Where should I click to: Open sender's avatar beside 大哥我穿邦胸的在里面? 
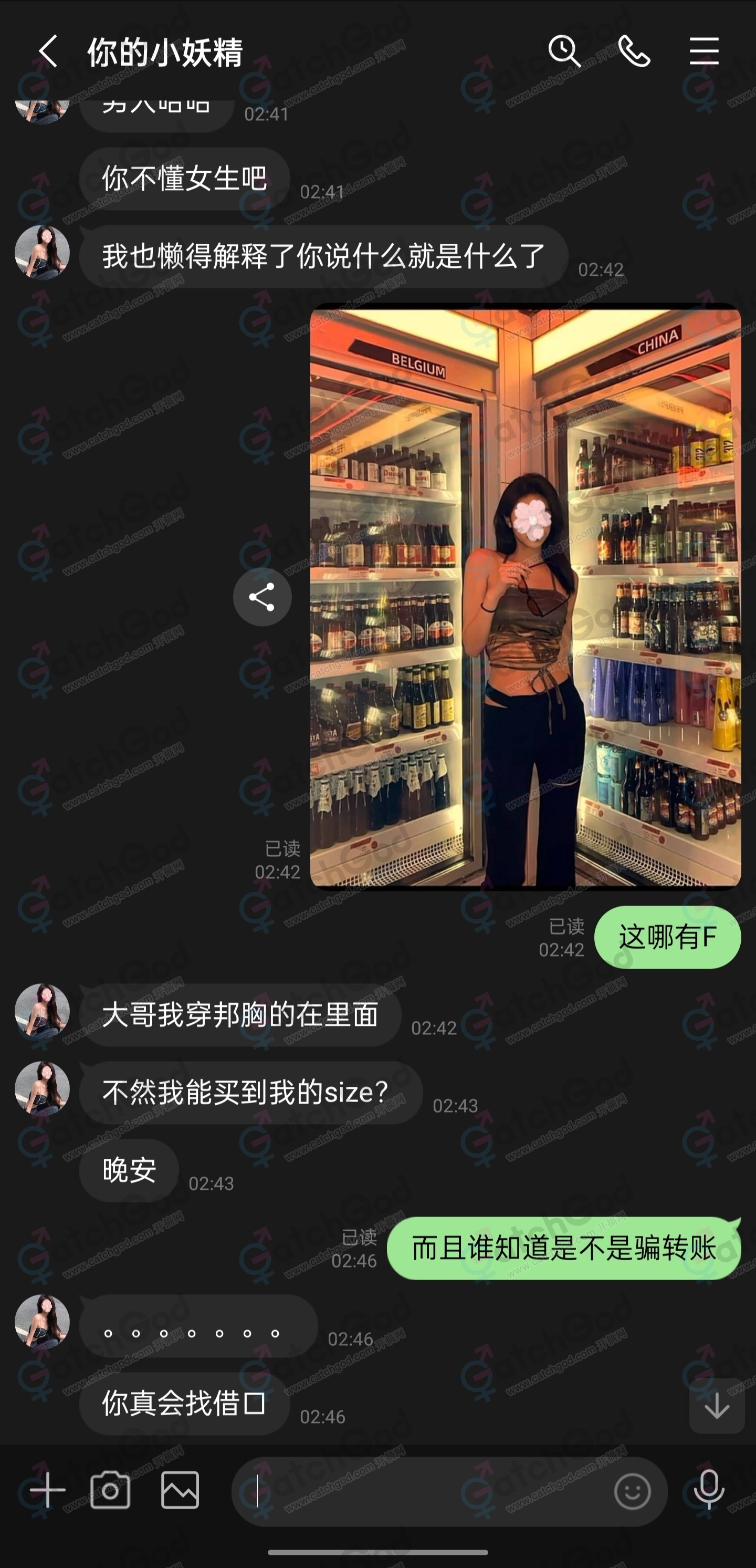pos(42,1011)
